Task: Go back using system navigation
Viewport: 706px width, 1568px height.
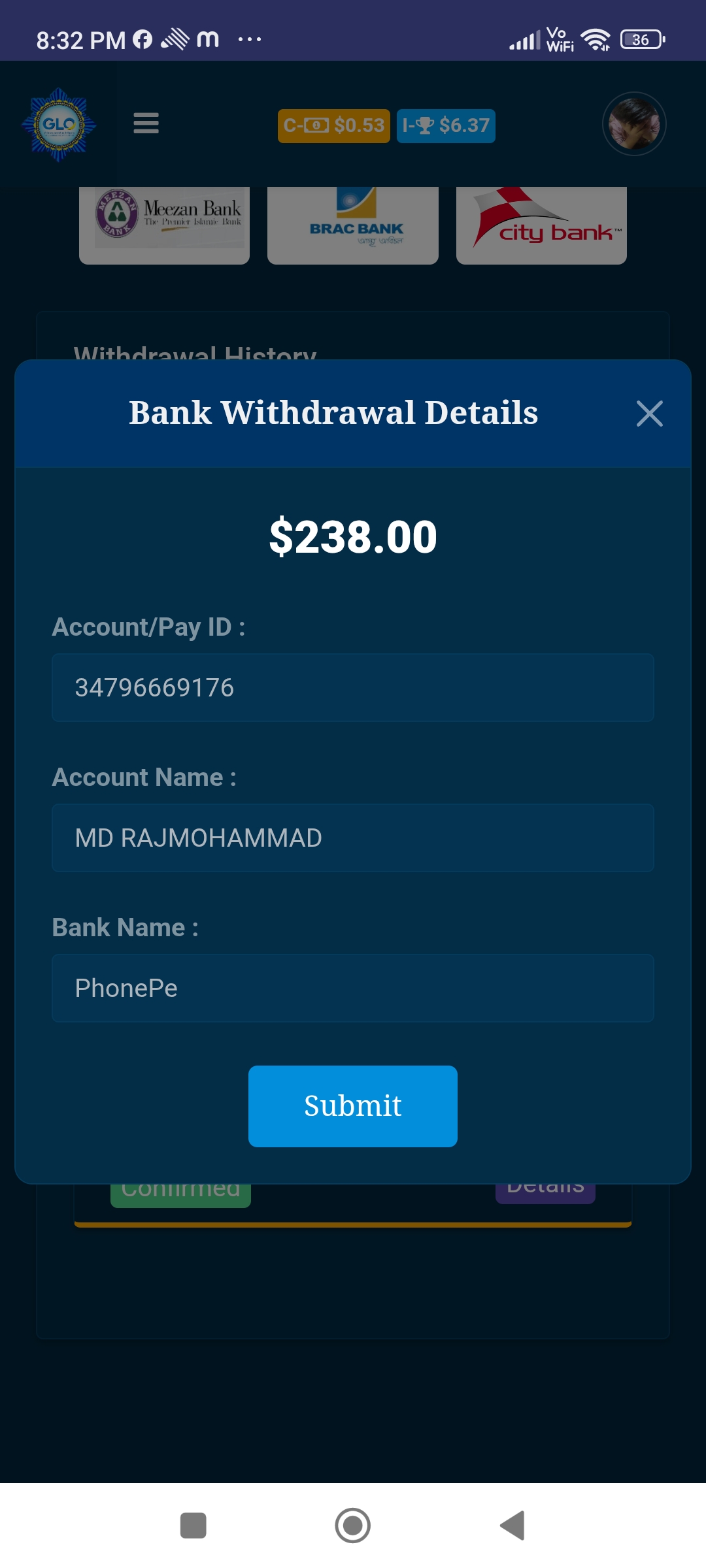Action: (x=513, y=1526)
